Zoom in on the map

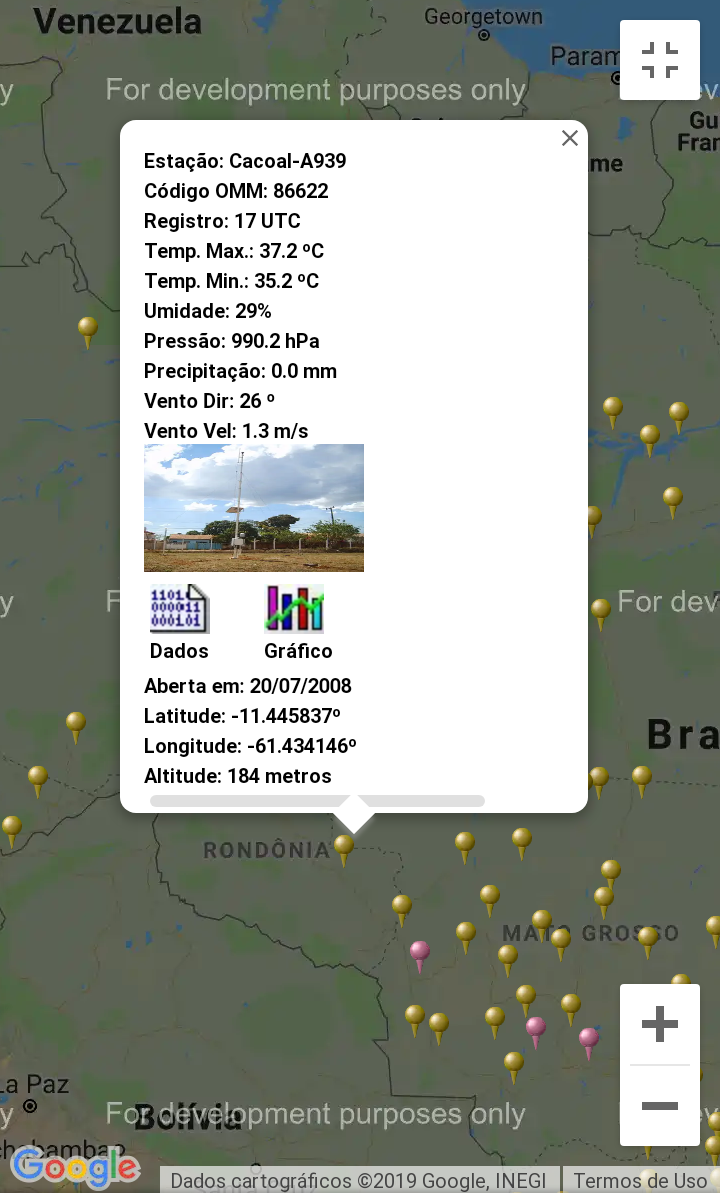[659, 1024]
